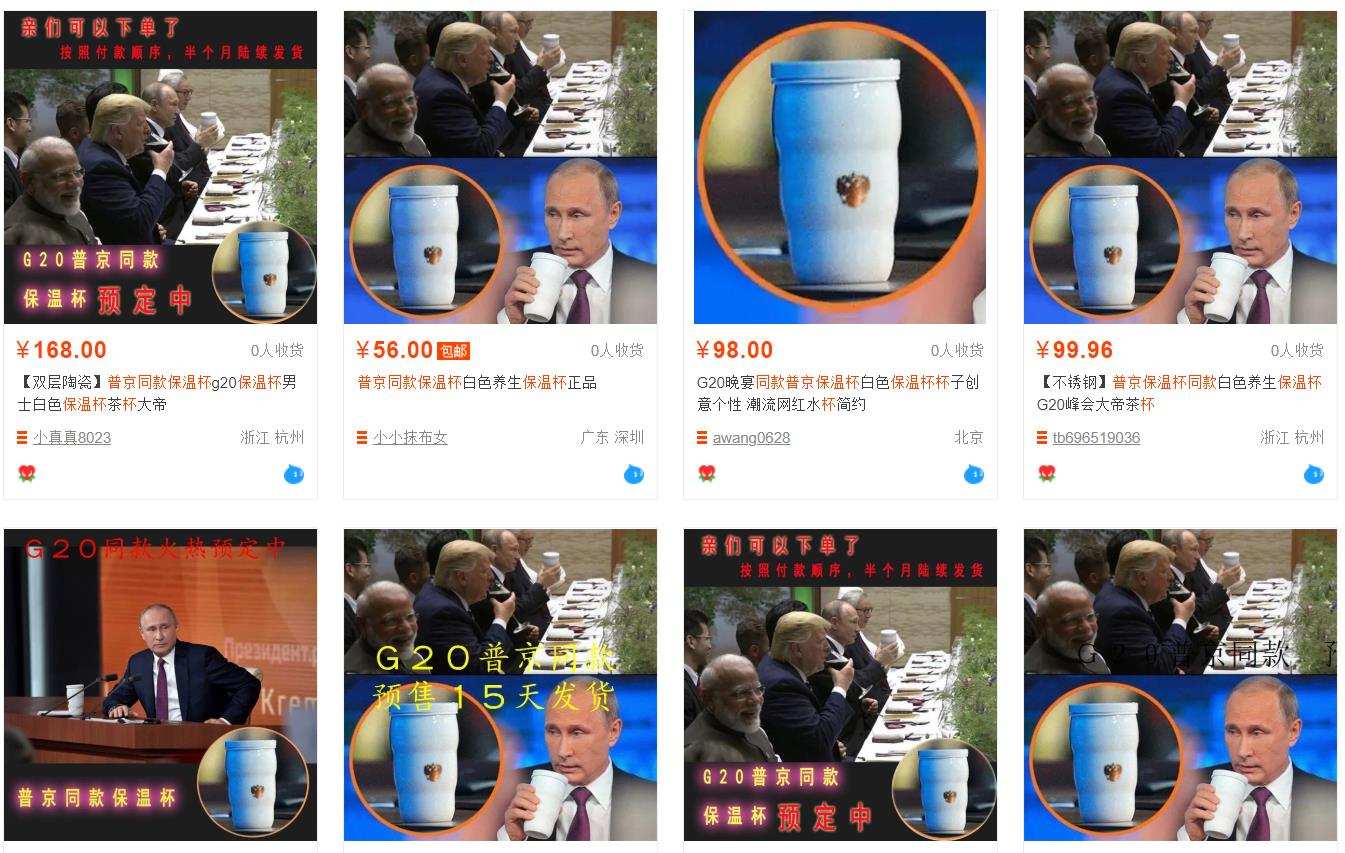Open the title link ending in 白色养生保温杯正品
1345x853 pixels.
476,382
